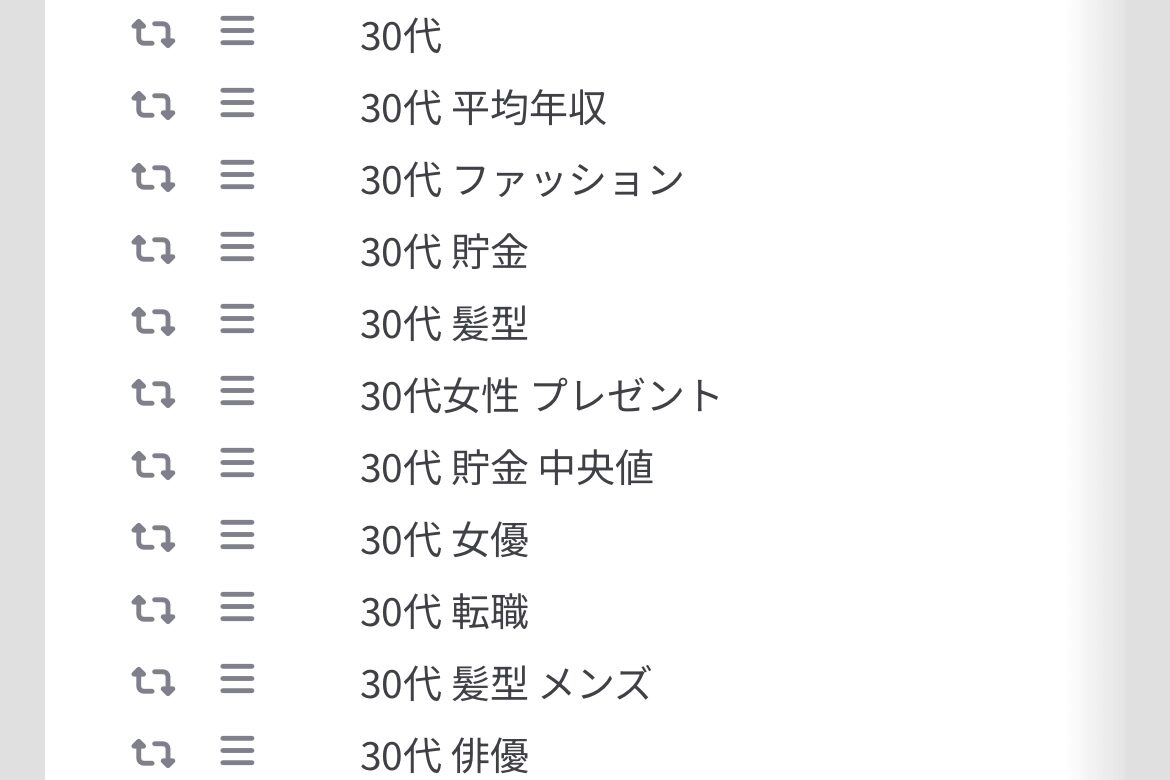1170x780 pixels.
Task: Open the list menu icon beside 30代 髪型 メンズ
Action: coord(237,681)
